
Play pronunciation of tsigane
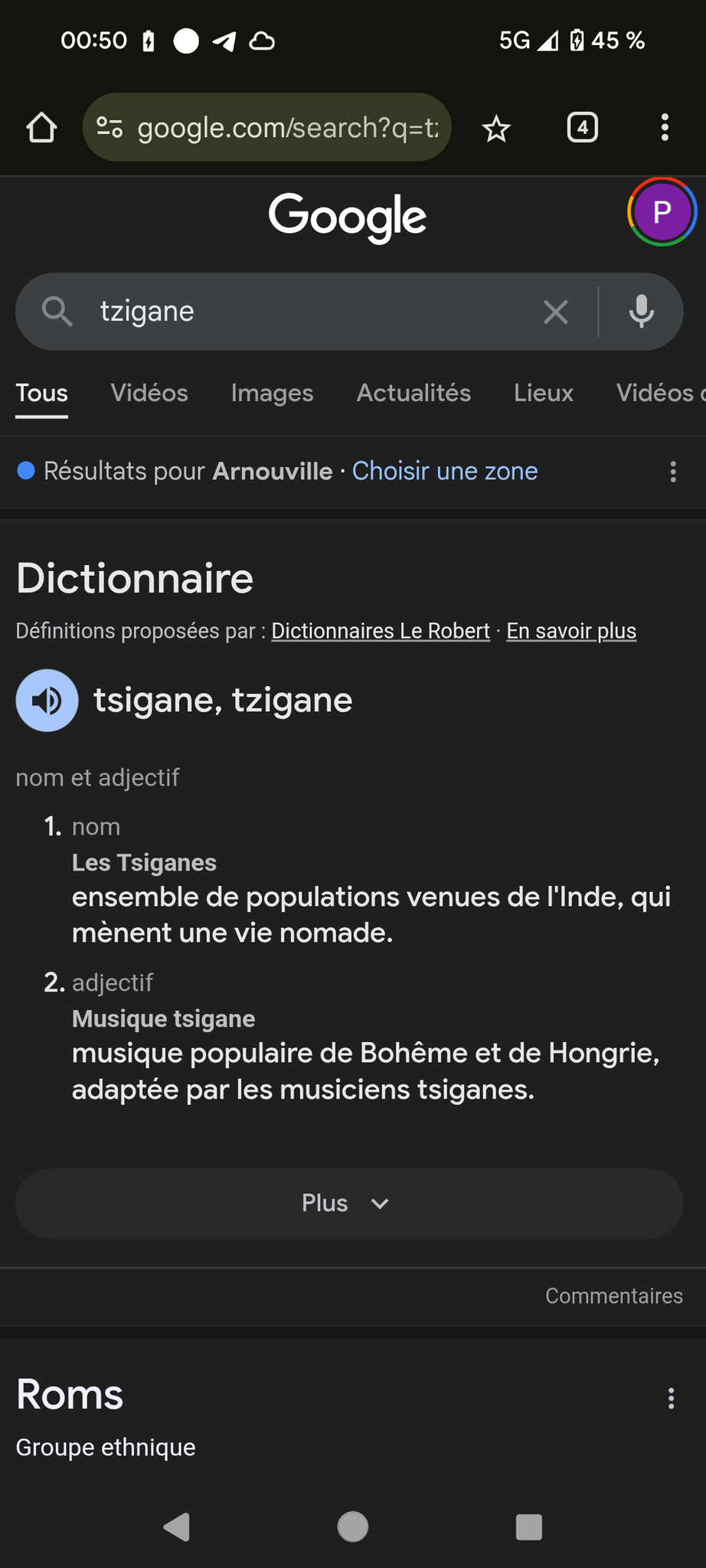click(x=47, y=701)
